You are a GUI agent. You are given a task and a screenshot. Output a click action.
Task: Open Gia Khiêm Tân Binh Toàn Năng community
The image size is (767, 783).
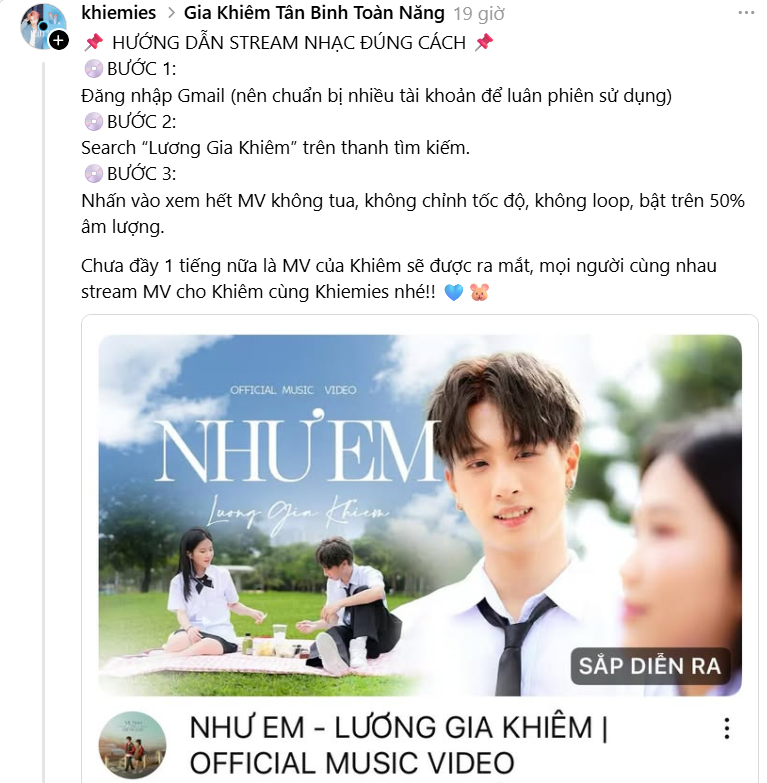[x=314, y=14]
